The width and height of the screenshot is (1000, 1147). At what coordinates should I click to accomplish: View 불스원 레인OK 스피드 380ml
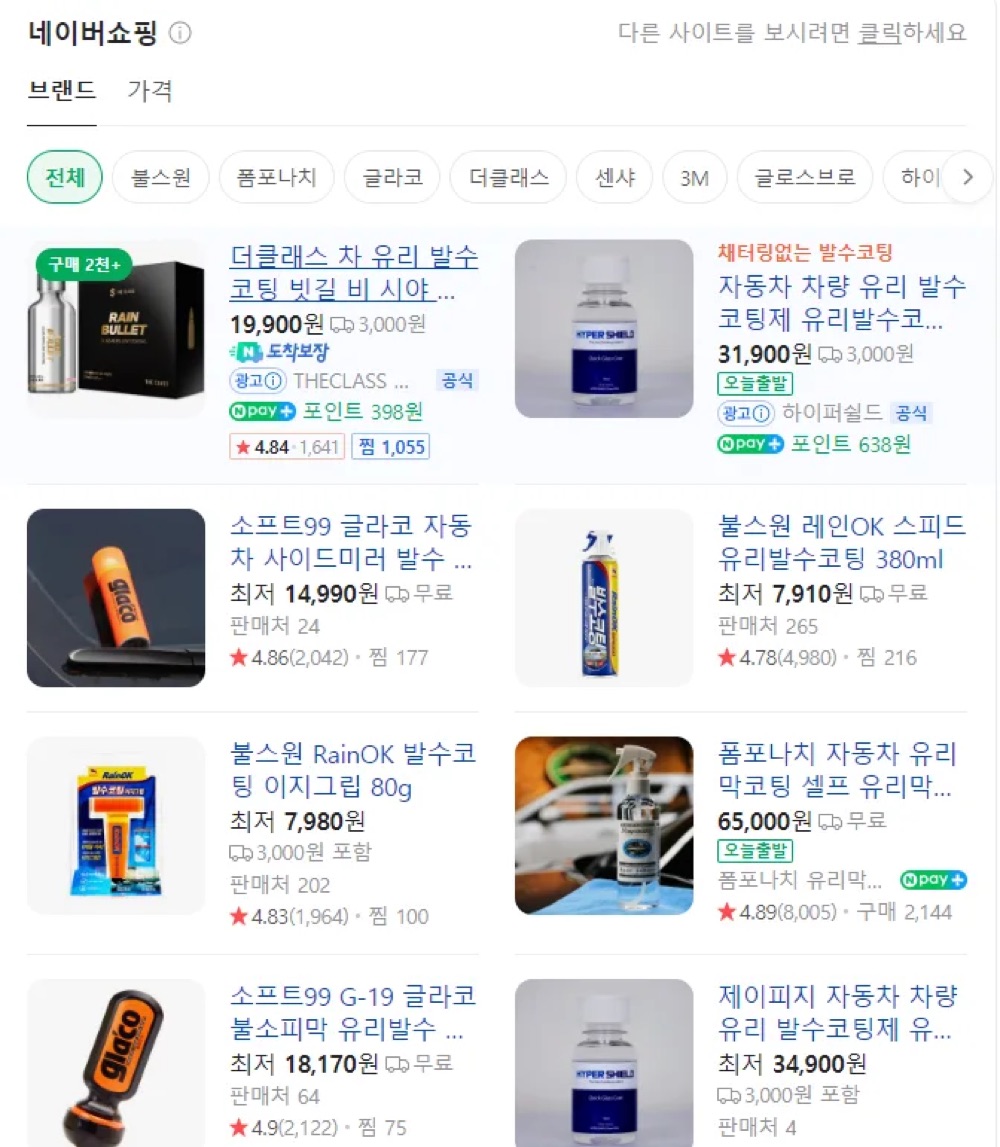point(842,542)
